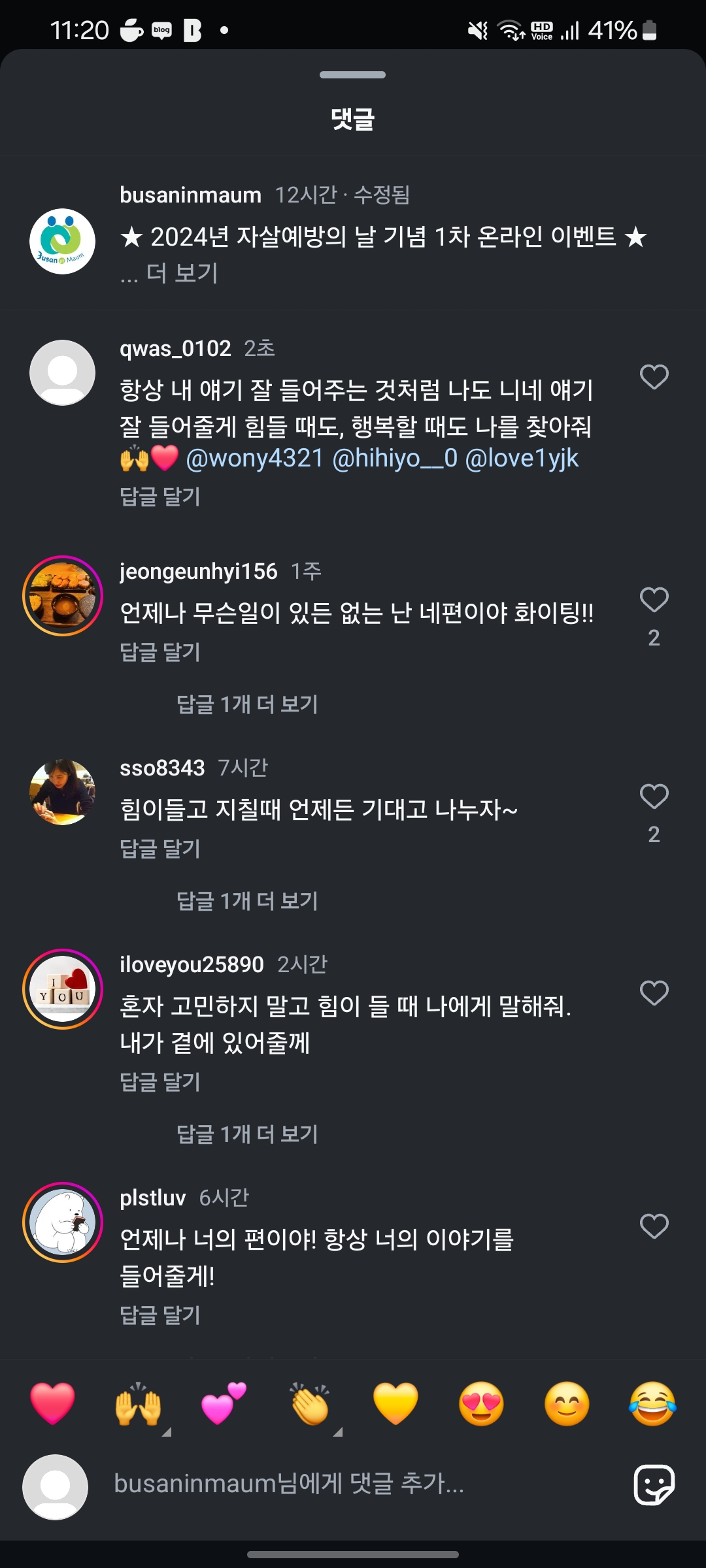
Task: Open busaninmaum's profile picture
Action: [63, 241]
